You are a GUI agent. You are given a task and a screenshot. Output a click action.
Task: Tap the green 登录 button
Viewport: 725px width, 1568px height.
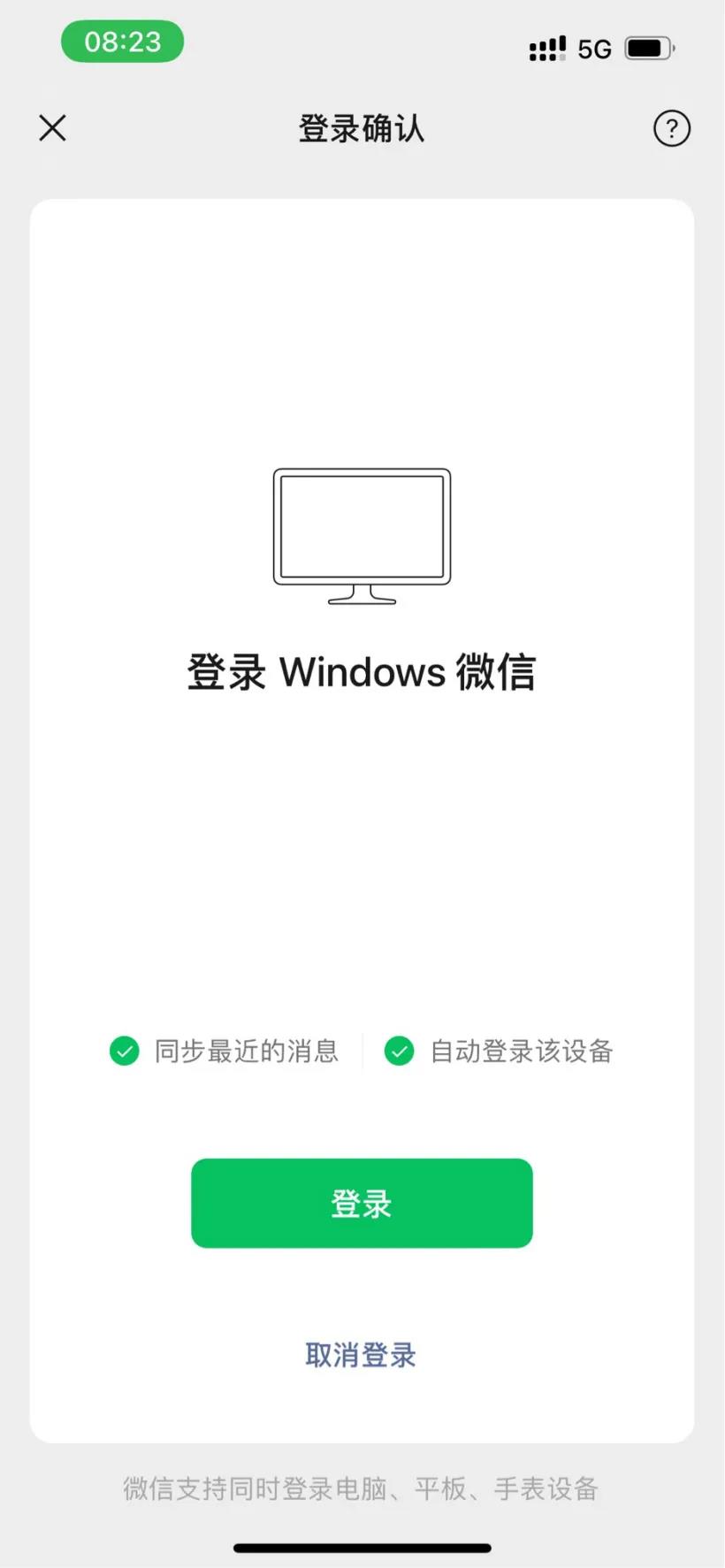click(362, 1203)
